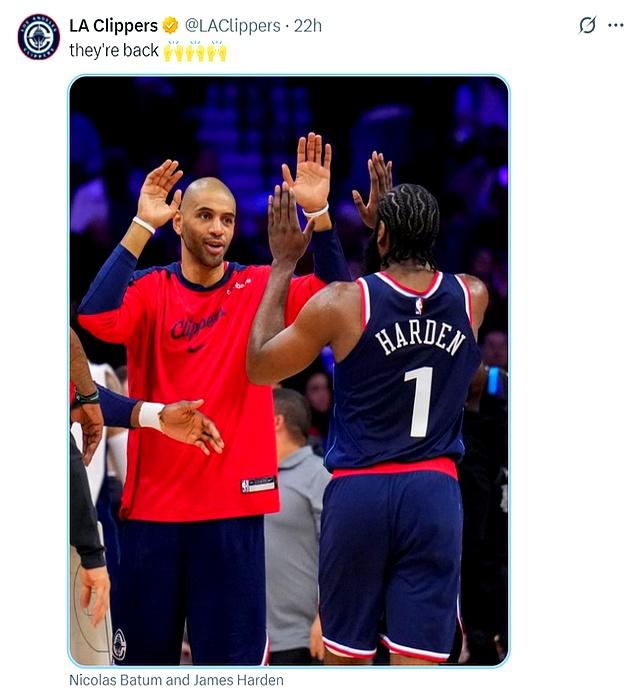Tap the Grok icon on the post
This screenshot has width=640, height=689.
[588, 26]
